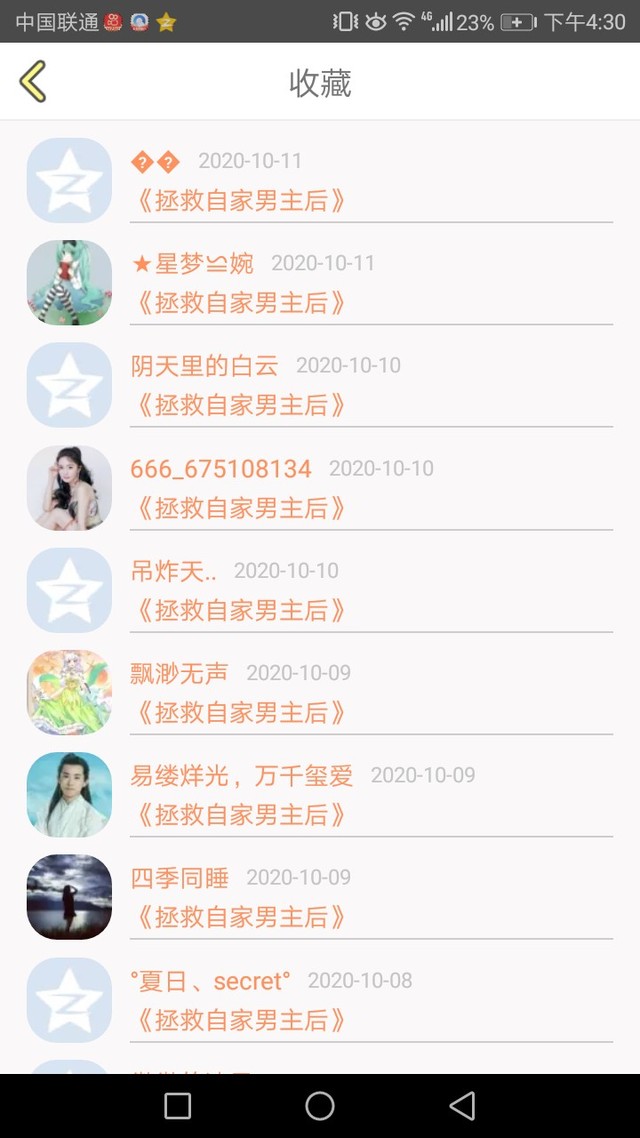Viewport: 640px width, 1138px height.
Task: Tap 《拯救自家男主后》 link under 飘渺无声
Action: click(x=240, y=713)
